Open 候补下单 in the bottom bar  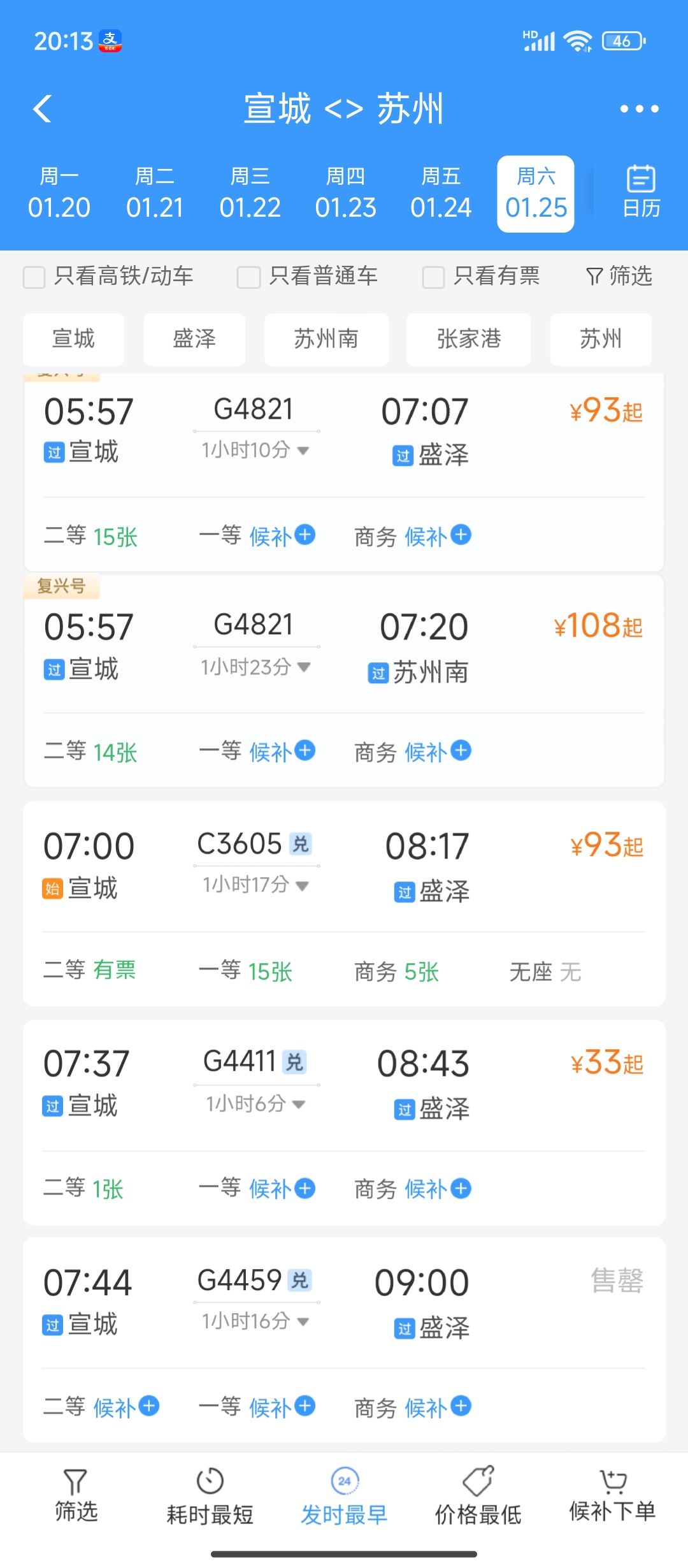(612, 1497)
